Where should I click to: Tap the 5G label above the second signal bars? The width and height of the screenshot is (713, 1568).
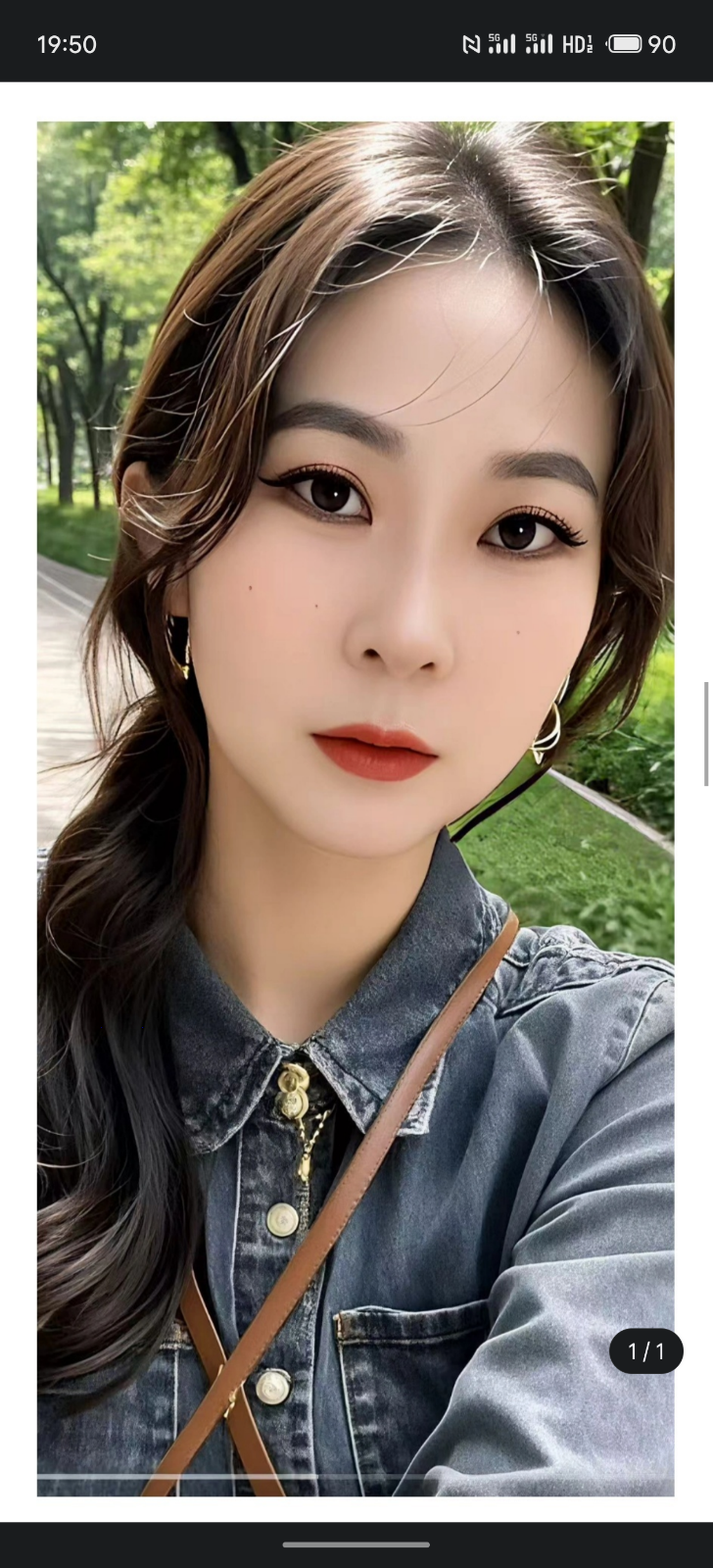tap(531, 37)
